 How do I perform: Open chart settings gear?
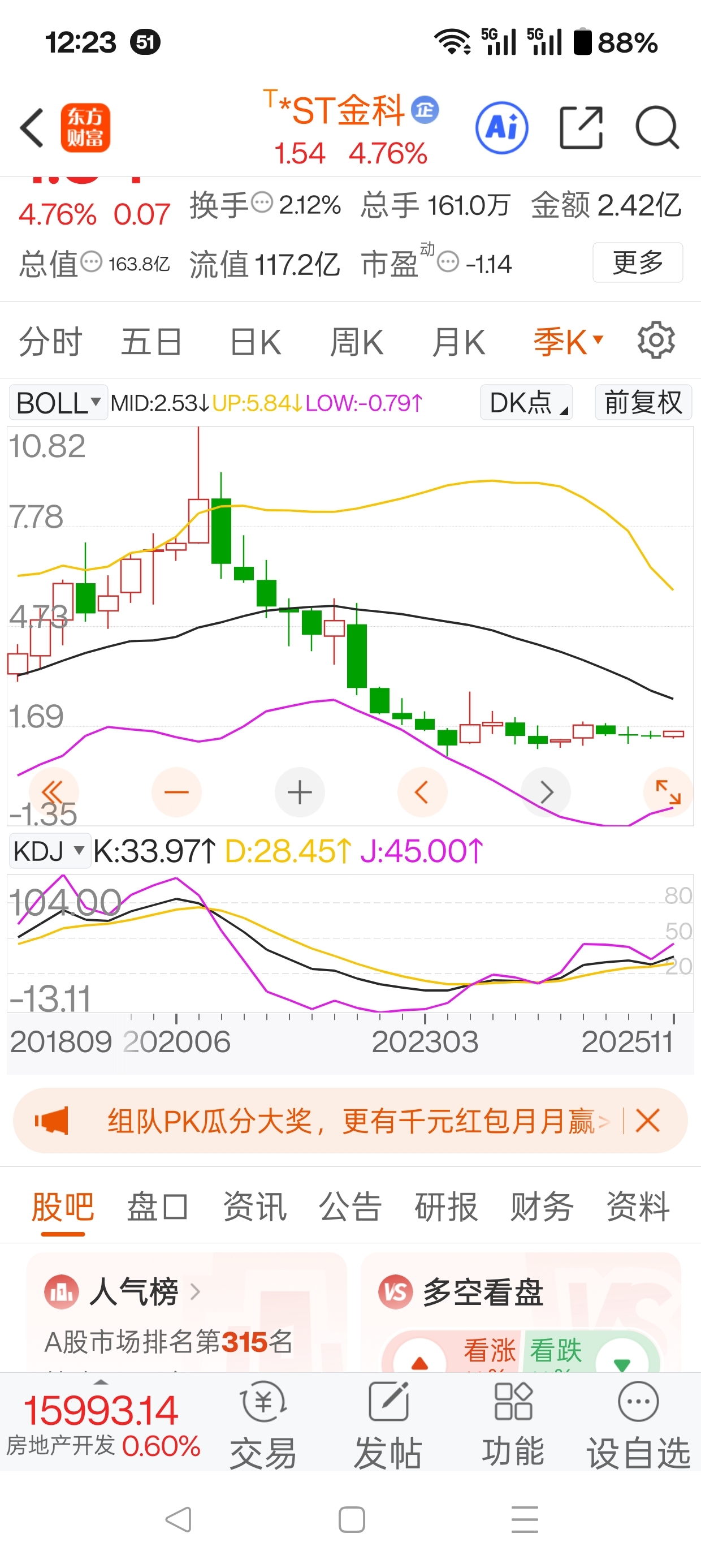(656, 341)
